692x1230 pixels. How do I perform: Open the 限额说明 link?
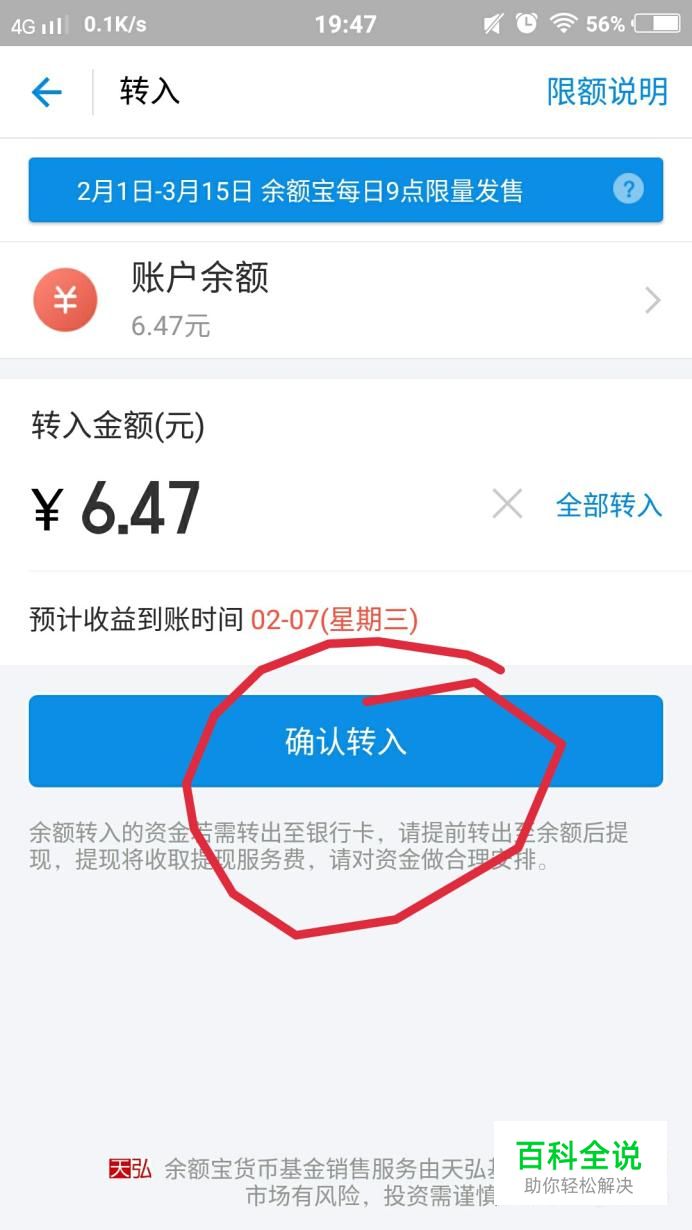607,92
